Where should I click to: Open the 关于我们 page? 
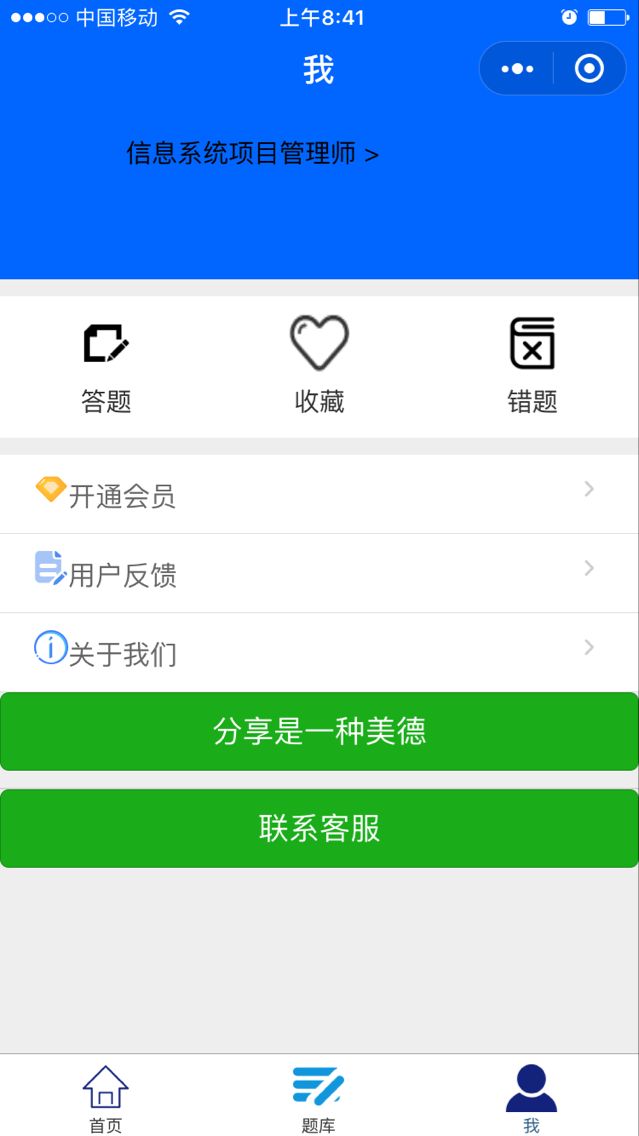coord(320,652)
